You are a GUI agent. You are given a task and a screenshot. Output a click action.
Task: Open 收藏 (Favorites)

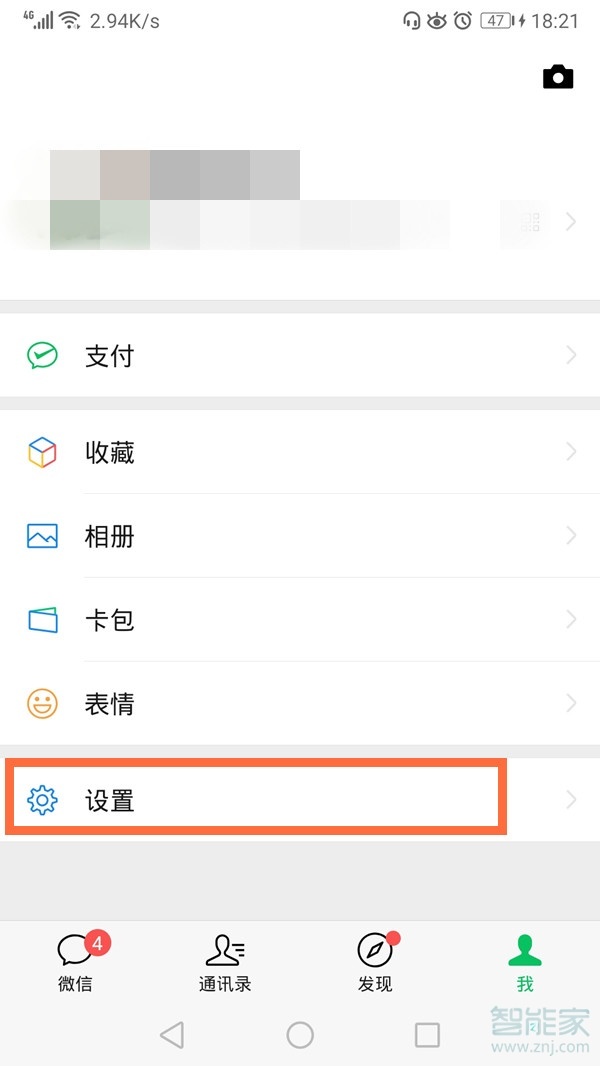point(300,453)
